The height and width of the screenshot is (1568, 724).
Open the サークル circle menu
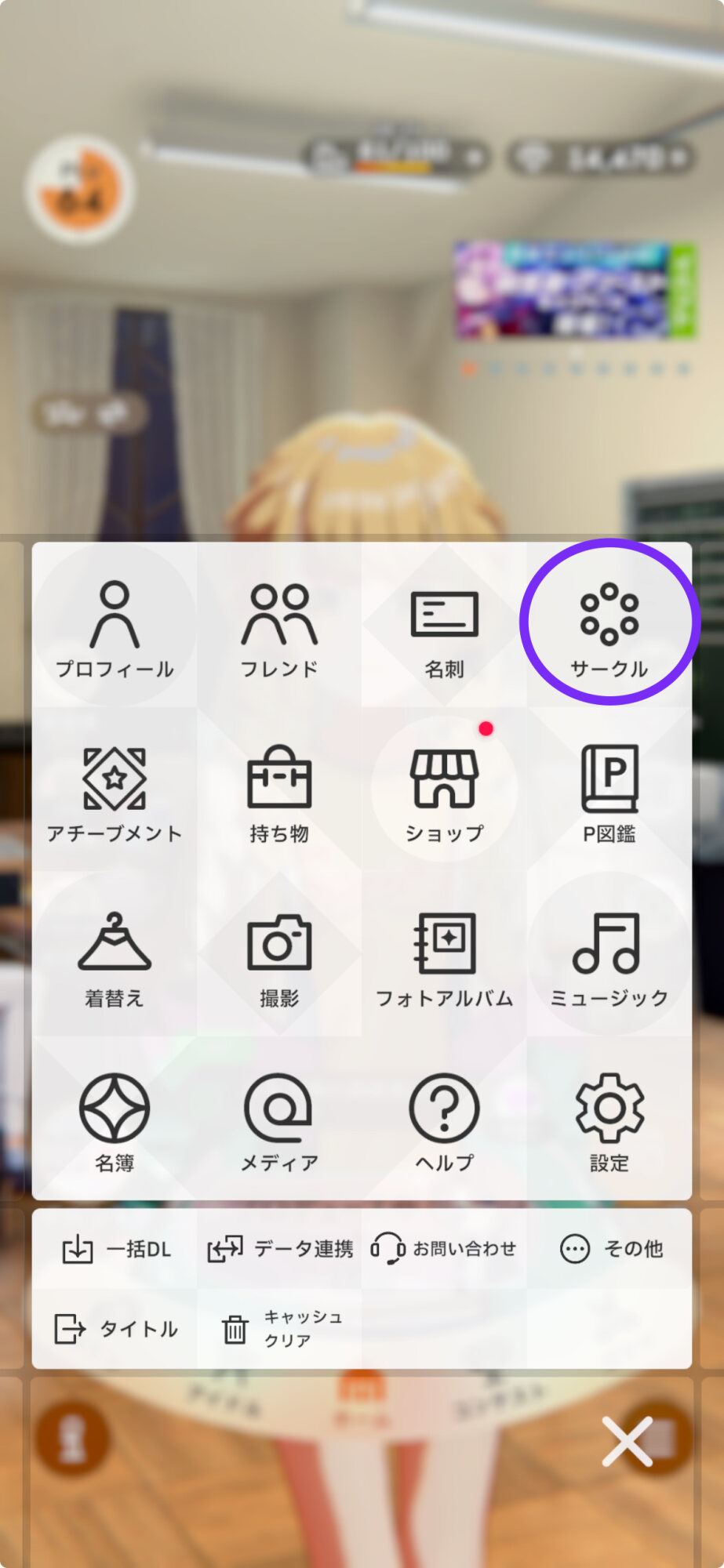pos(609,627)
